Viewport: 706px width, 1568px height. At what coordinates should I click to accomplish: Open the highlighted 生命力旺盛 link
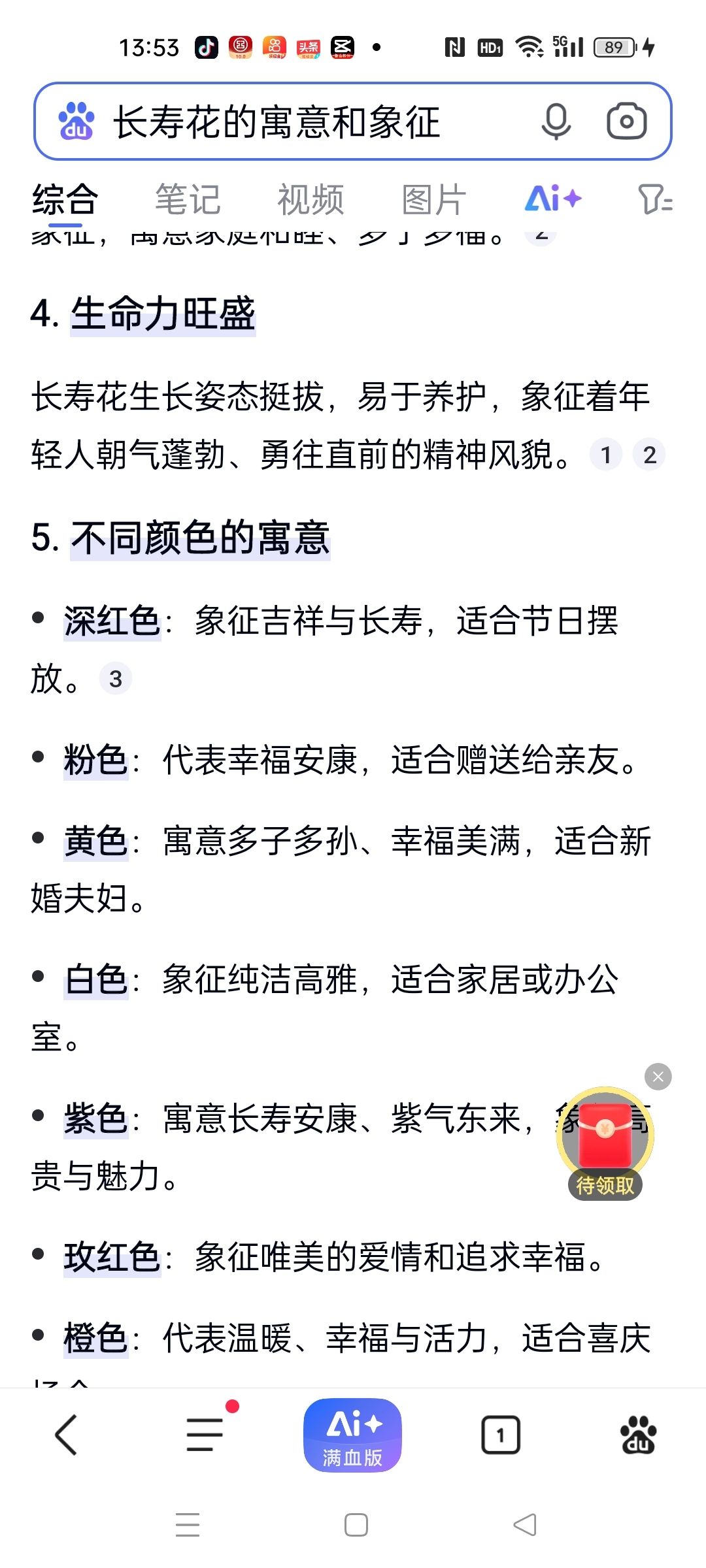(163, 314)
